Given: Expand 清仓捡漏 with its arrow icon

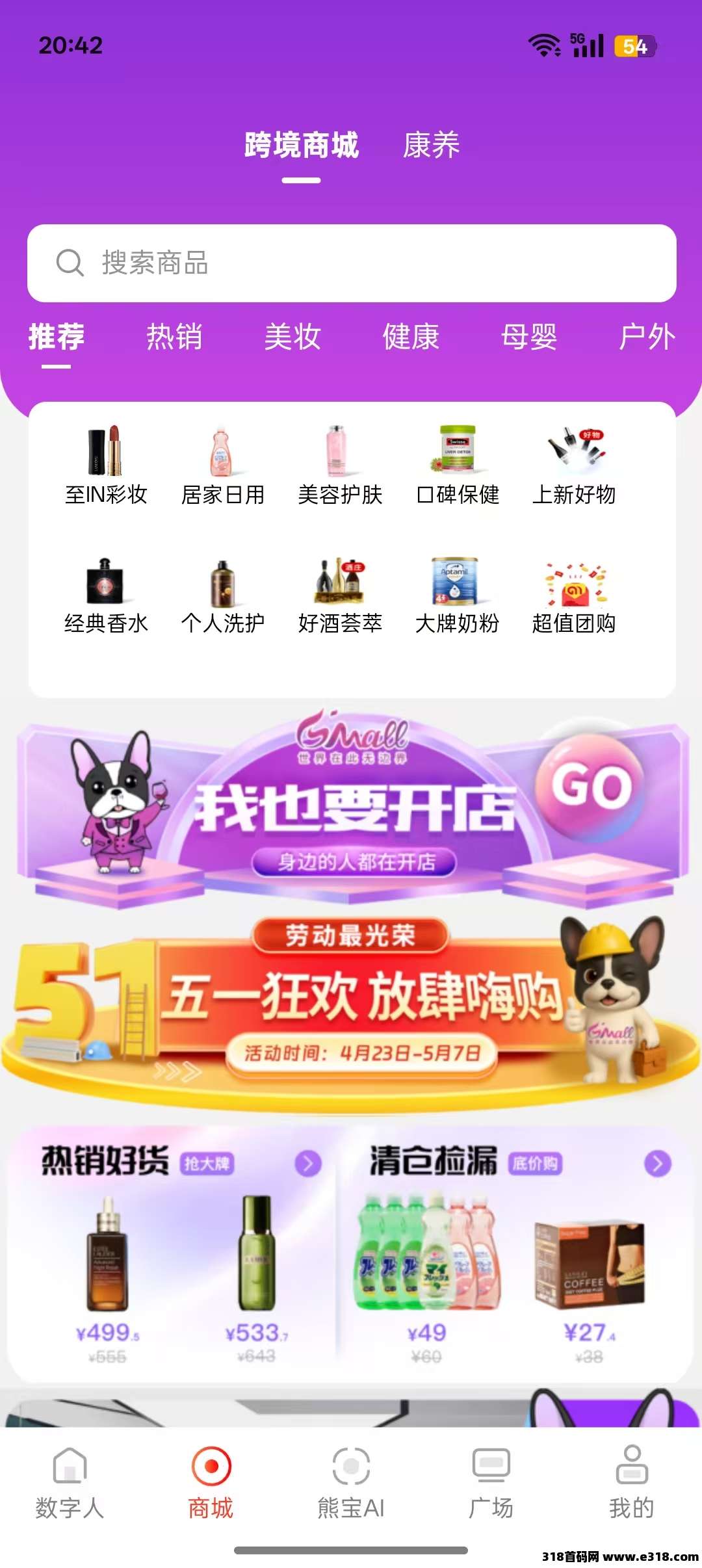Looking at the screenshot, I should tap(657, 1163).
